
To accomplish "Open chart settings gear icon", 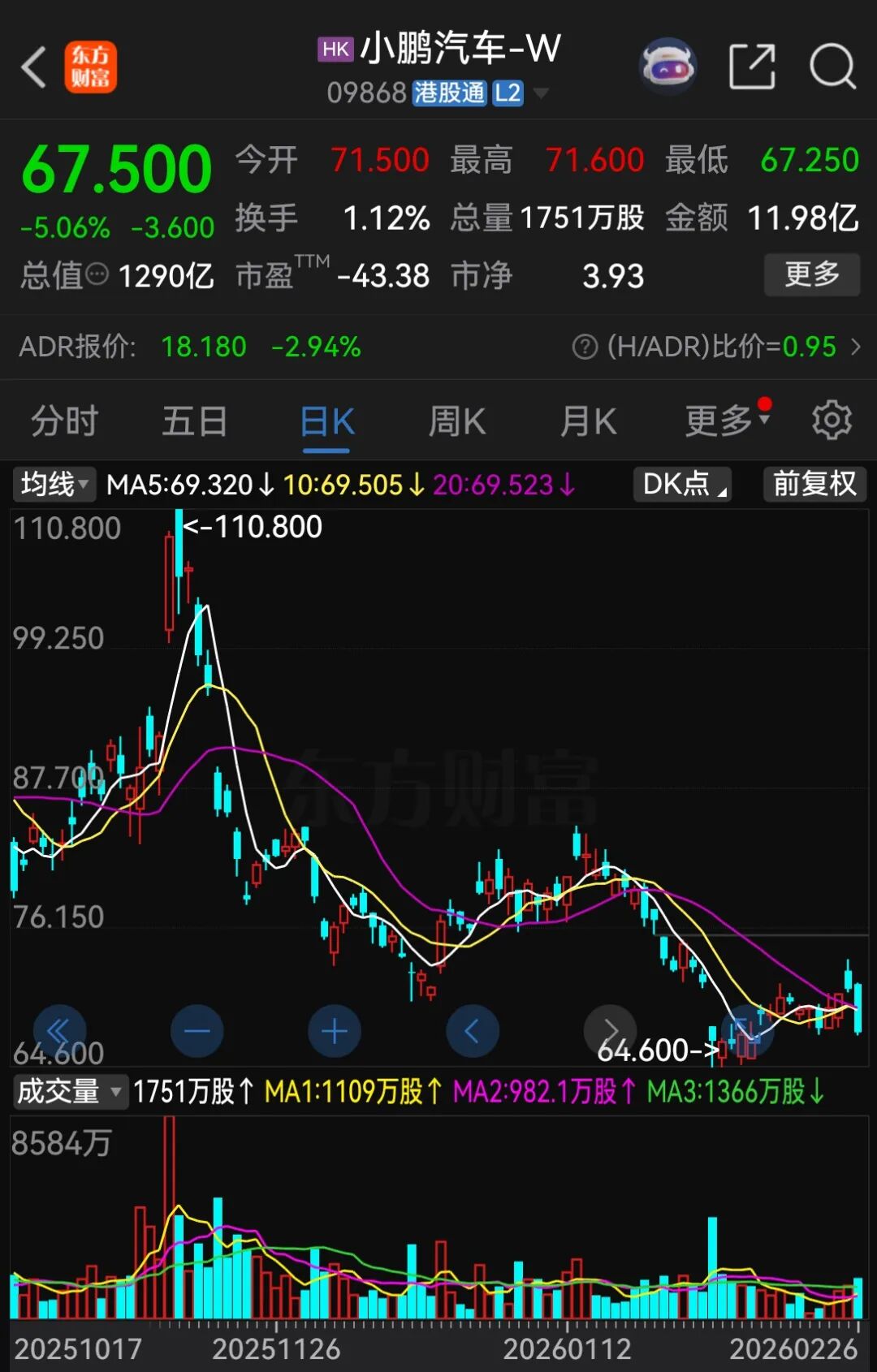I will pos(832,420).
